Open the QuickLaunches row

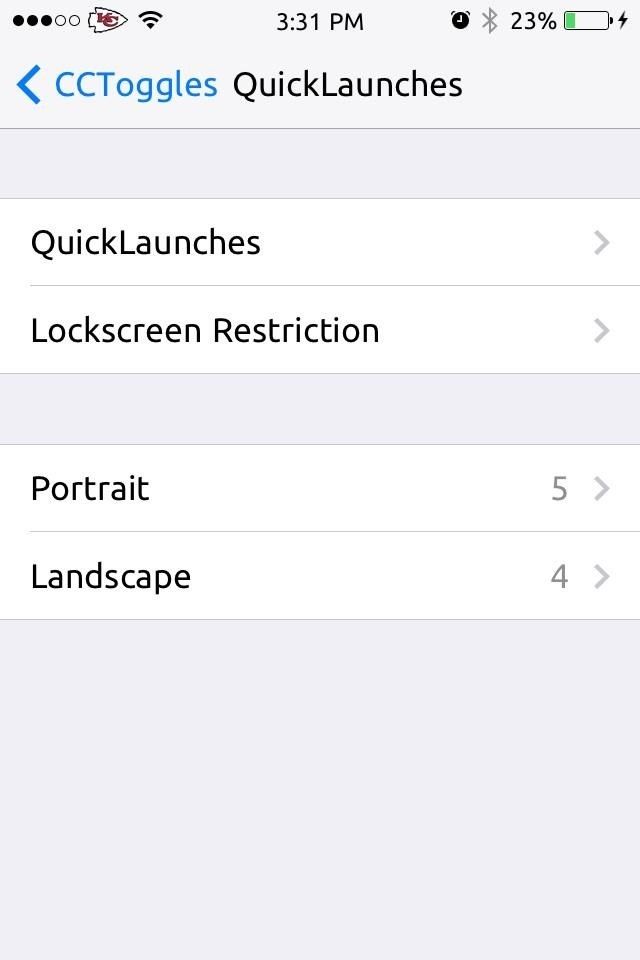point(320,243)
